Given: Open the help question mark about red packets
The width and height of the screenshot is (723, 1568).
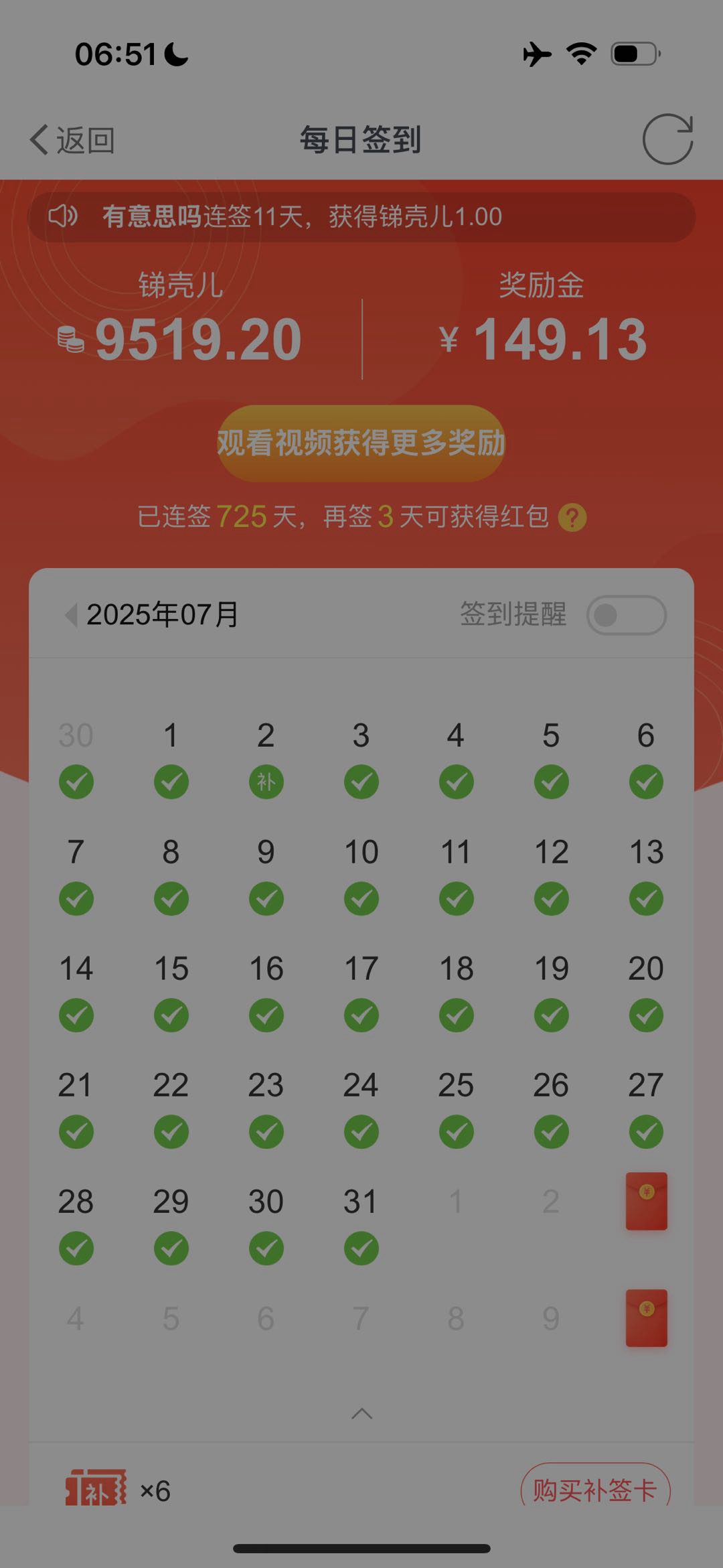Looking at the screenshot, I should point(572,518).
